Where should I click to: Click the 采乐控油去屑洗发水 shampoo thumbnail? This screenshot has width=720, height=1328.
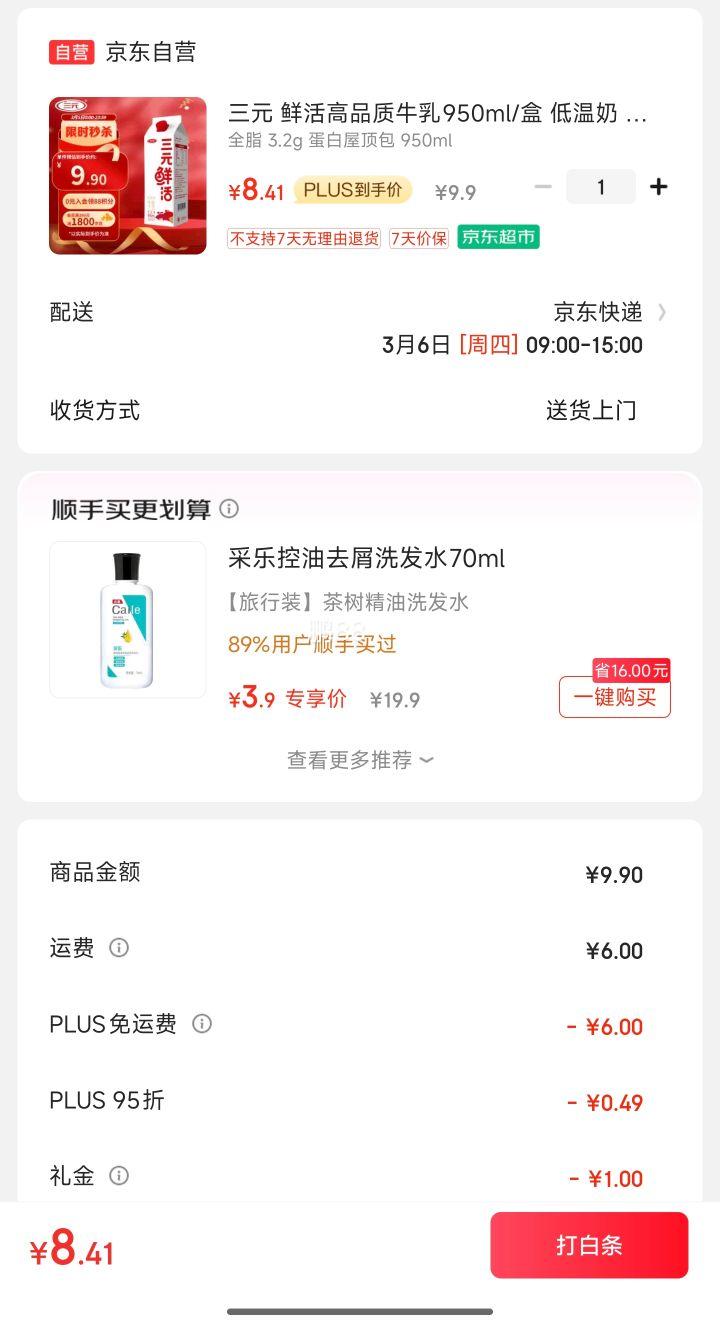(127, 619)
